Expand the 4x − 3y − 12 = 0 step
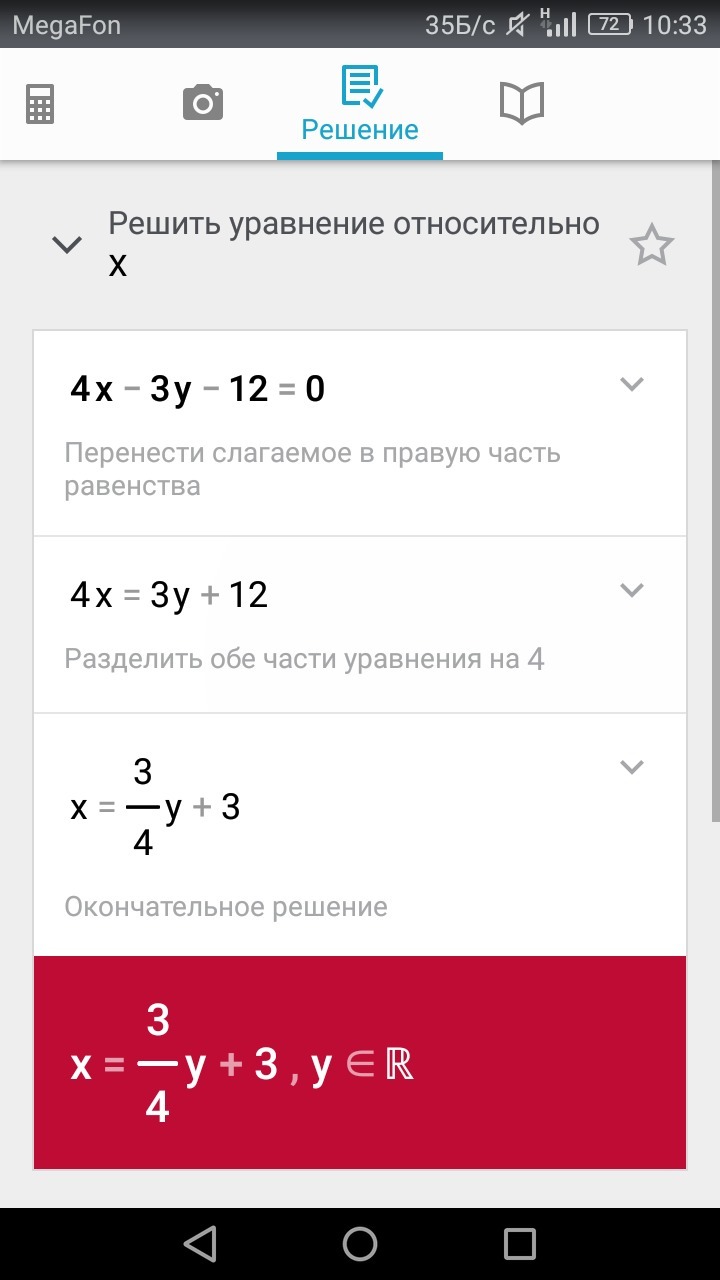The height and width of the screenshot is (1280, 720). click(631, 384)
